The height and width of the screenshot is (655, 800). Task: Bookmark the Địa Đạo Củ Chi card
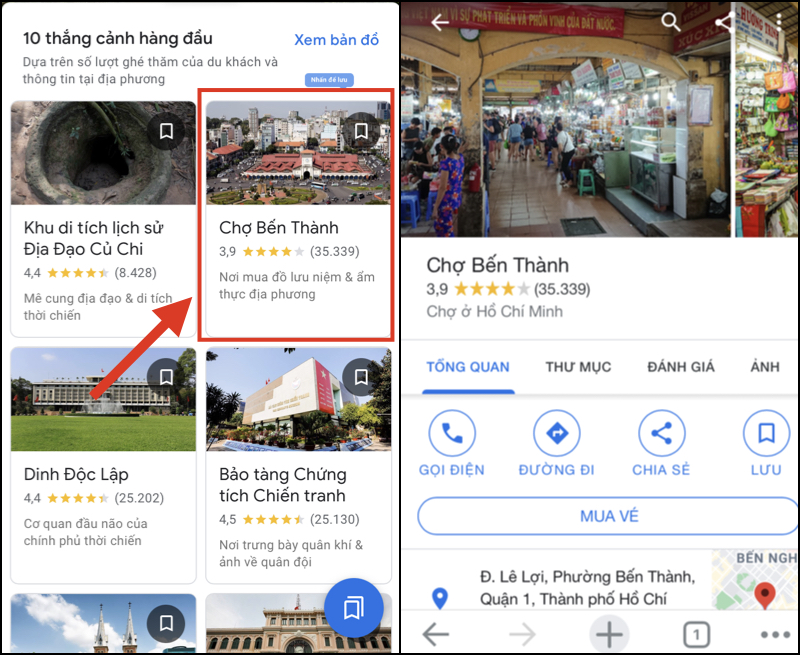click(x=166, y=131)
